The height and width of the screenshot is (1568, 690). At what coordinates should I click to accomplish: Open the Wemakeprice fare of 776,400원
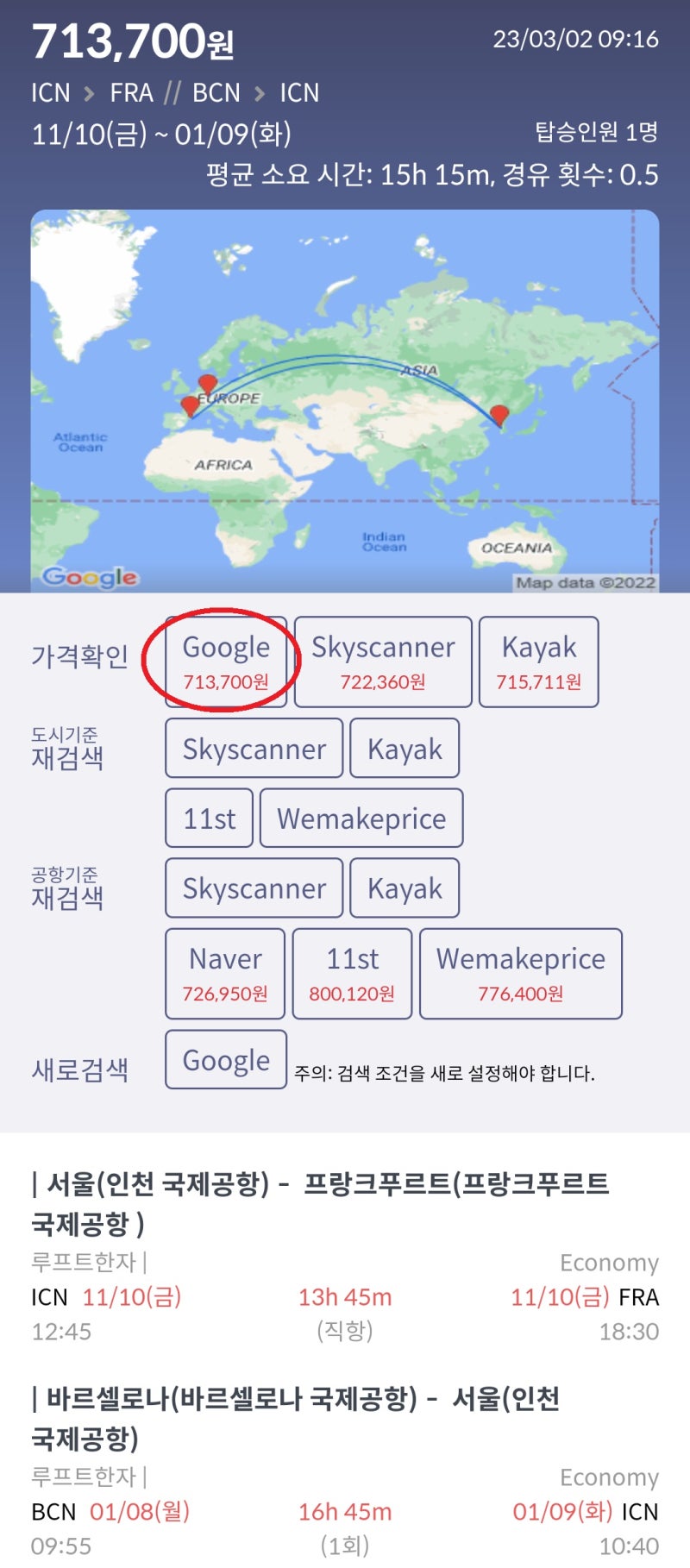coord(521,974)
